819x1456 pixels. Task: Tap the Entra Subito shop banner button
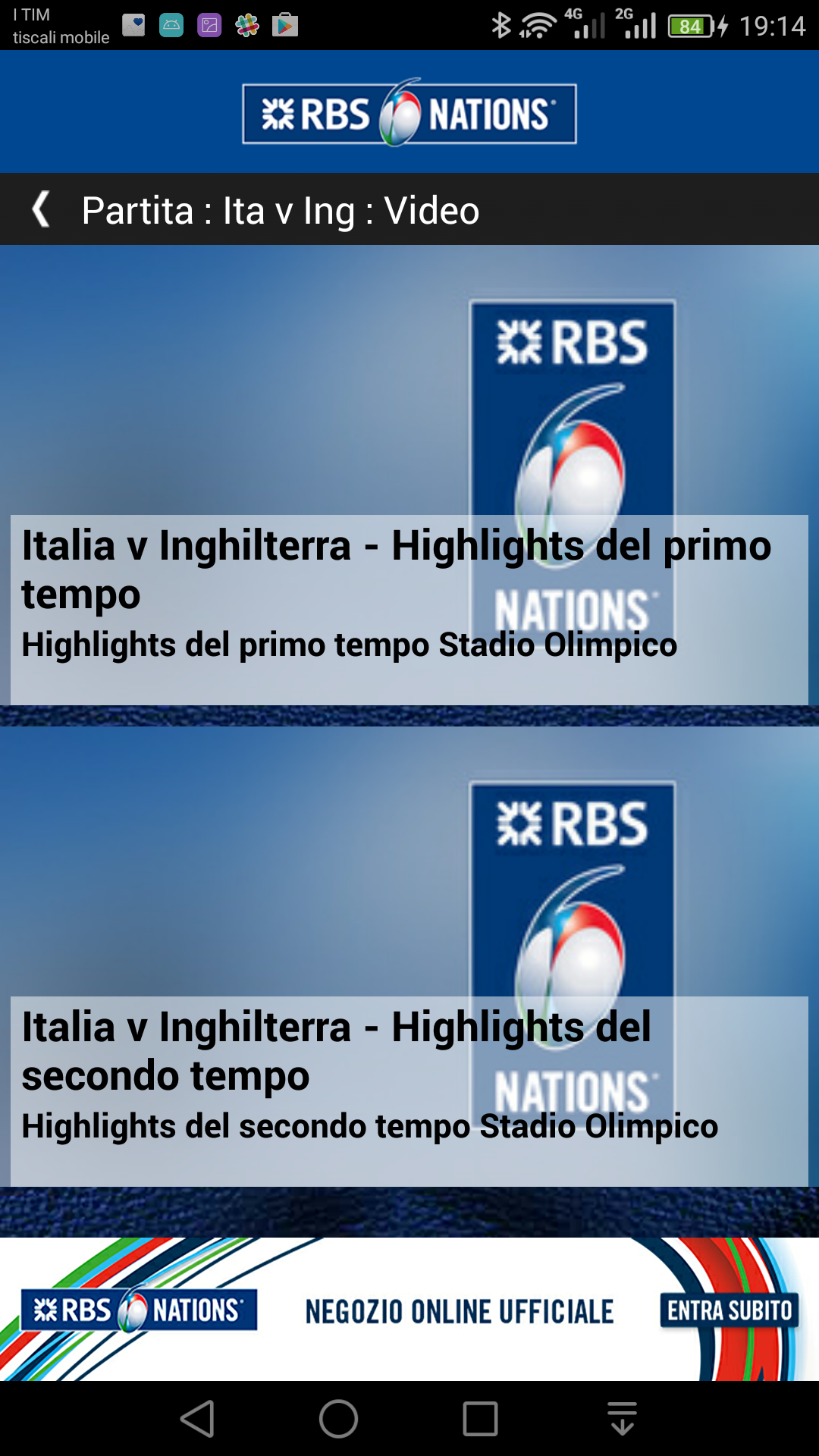(x=729, y=1310)
